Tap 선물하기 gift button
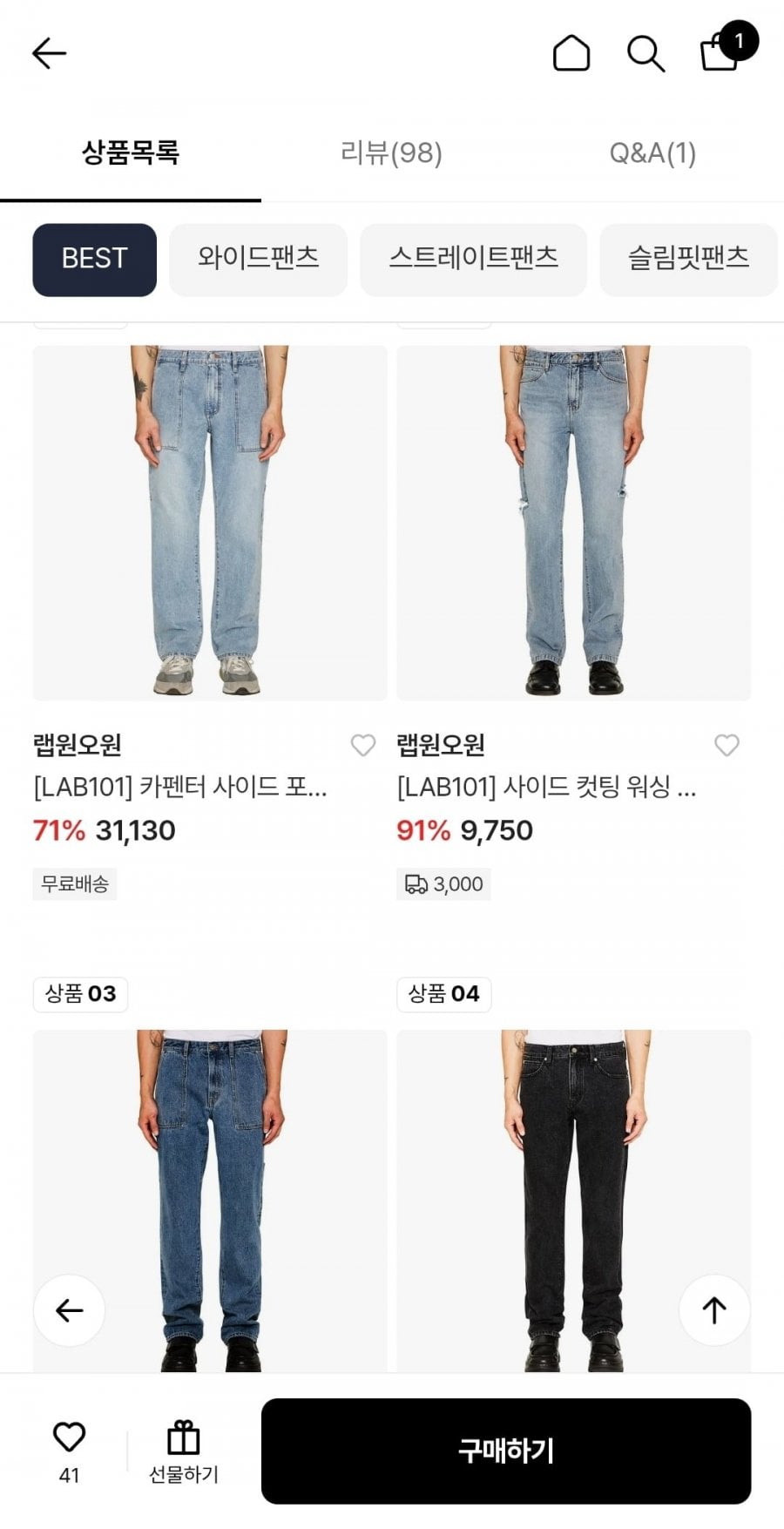784x1529 pixels. 183,1451
